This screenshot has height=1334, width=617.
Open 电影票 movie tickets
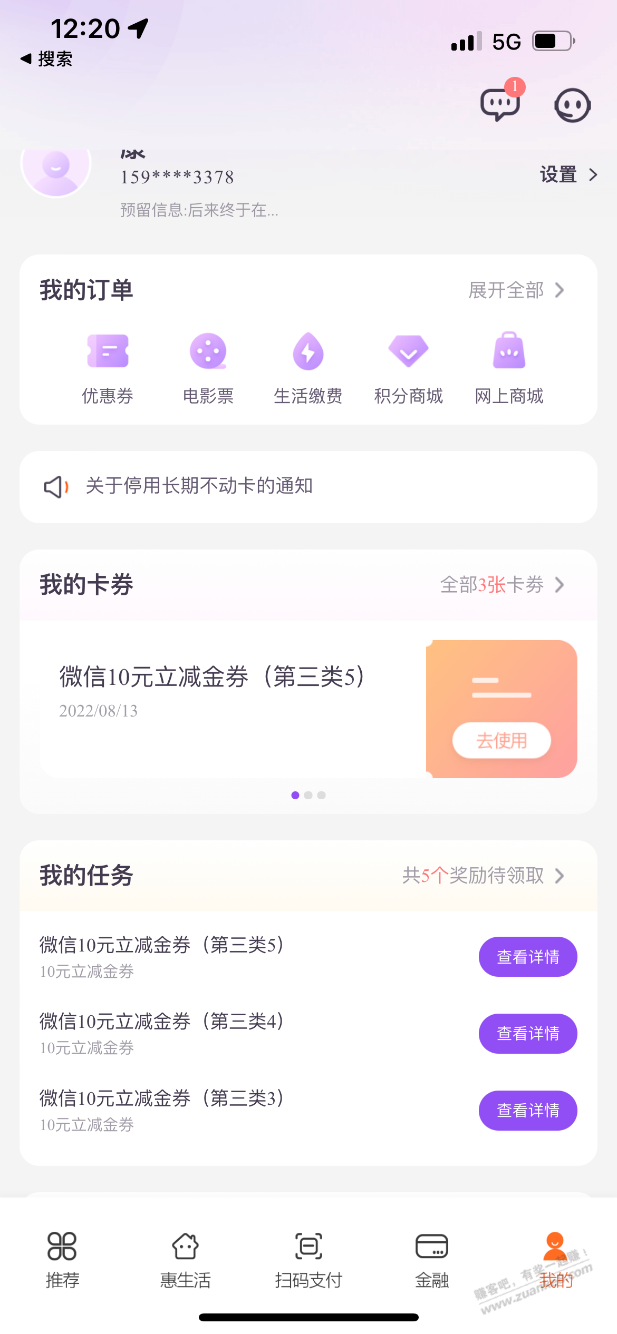click(208, 369)
